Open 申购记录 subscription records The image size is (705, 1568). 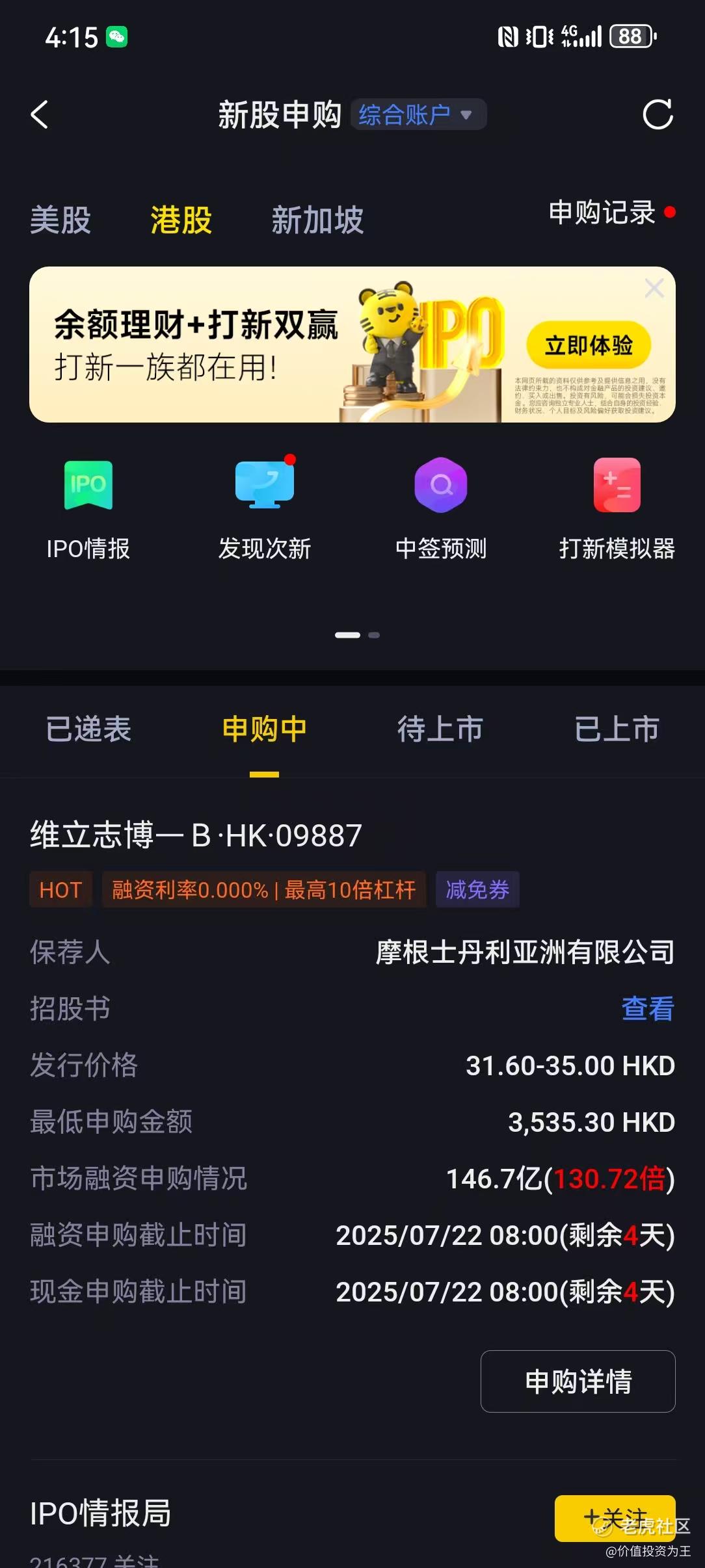tap(602, 213)
